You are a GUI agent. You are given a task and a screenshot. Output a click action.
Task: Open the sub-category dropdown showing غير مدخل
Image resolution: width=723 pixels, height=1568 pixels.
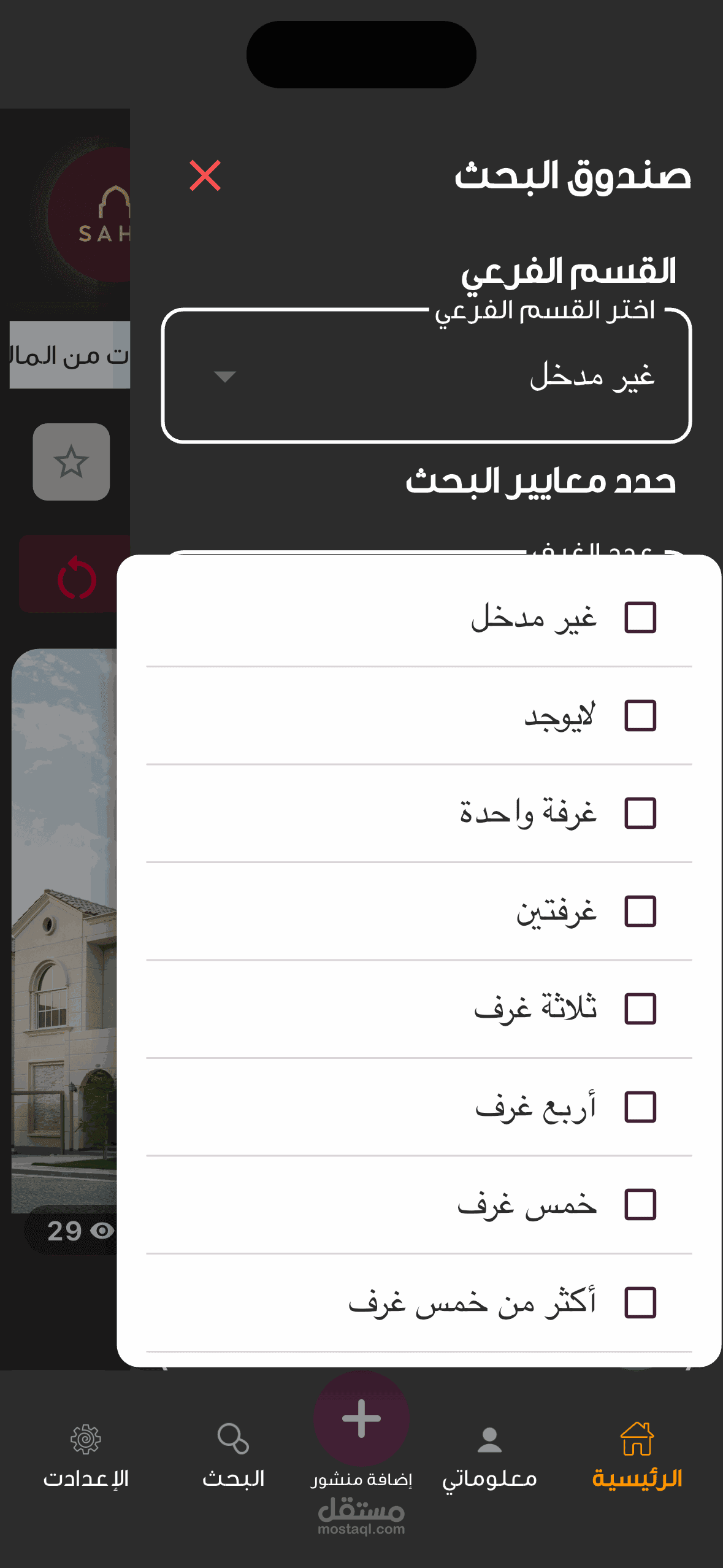[x=426, y=376]
